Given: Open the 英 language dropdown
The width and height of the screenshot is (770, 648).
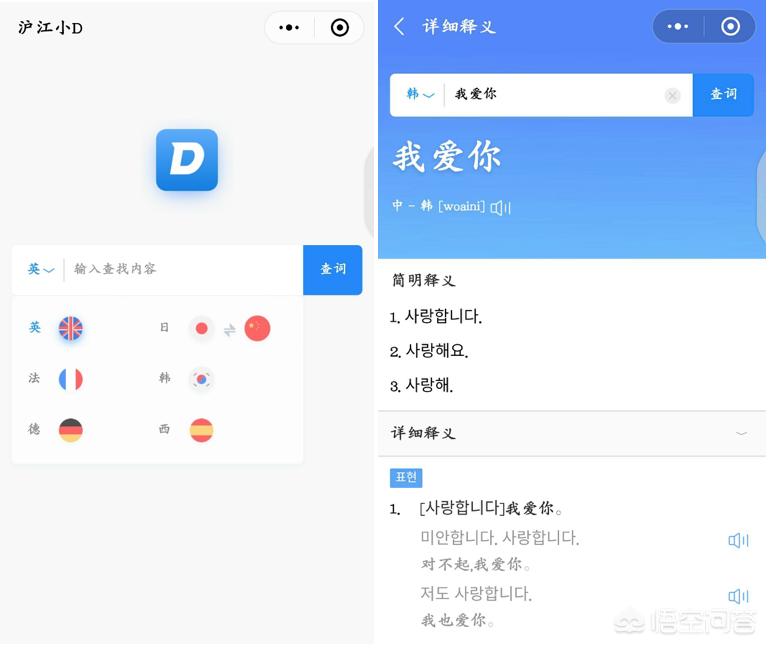Looking at the screenshot, I should click(40, 269).
